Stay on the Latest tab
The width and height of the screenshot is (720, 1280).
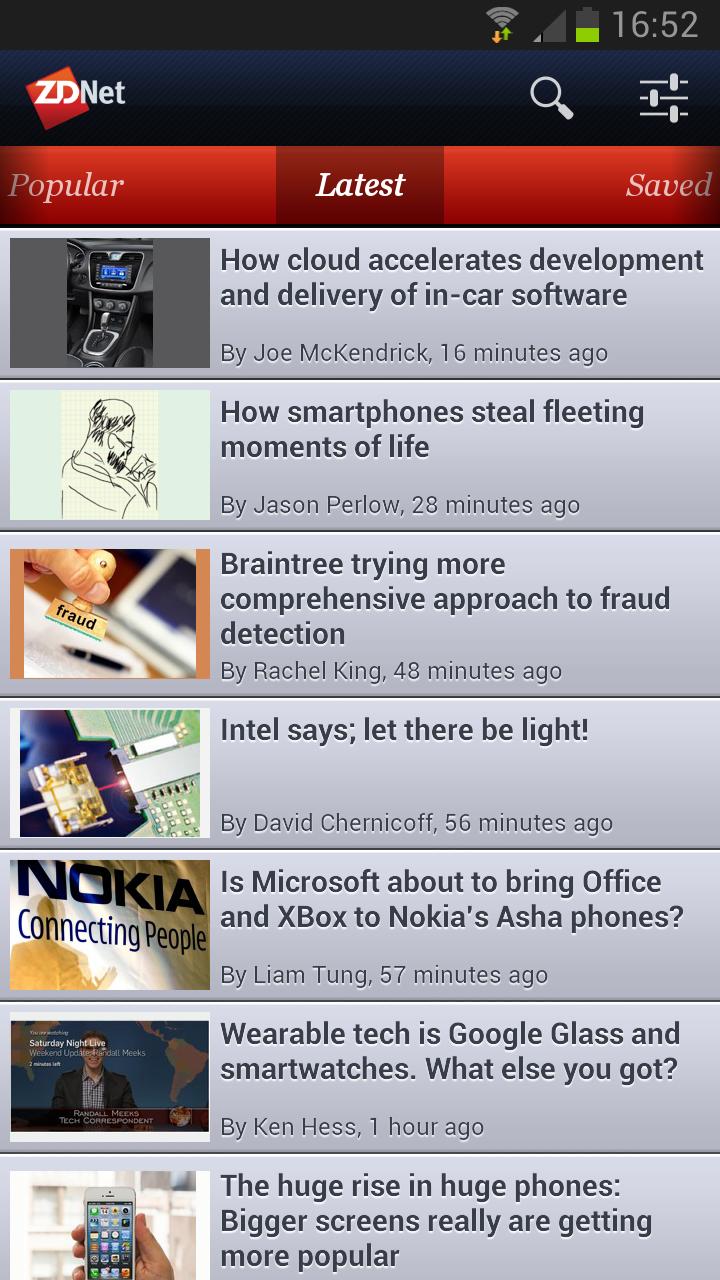point(360,185)
